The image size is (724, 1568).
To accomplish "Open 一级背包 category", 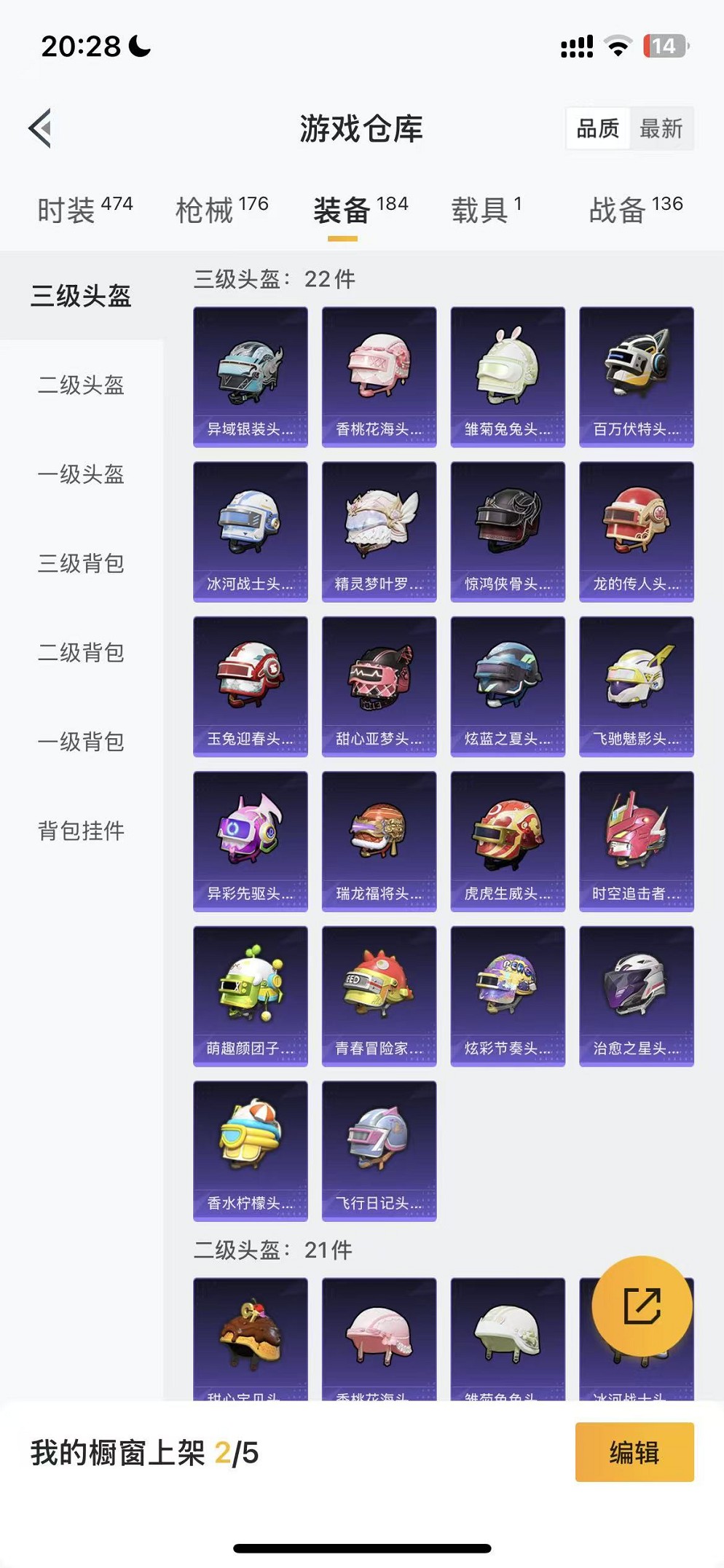I will tap(81, 742).
